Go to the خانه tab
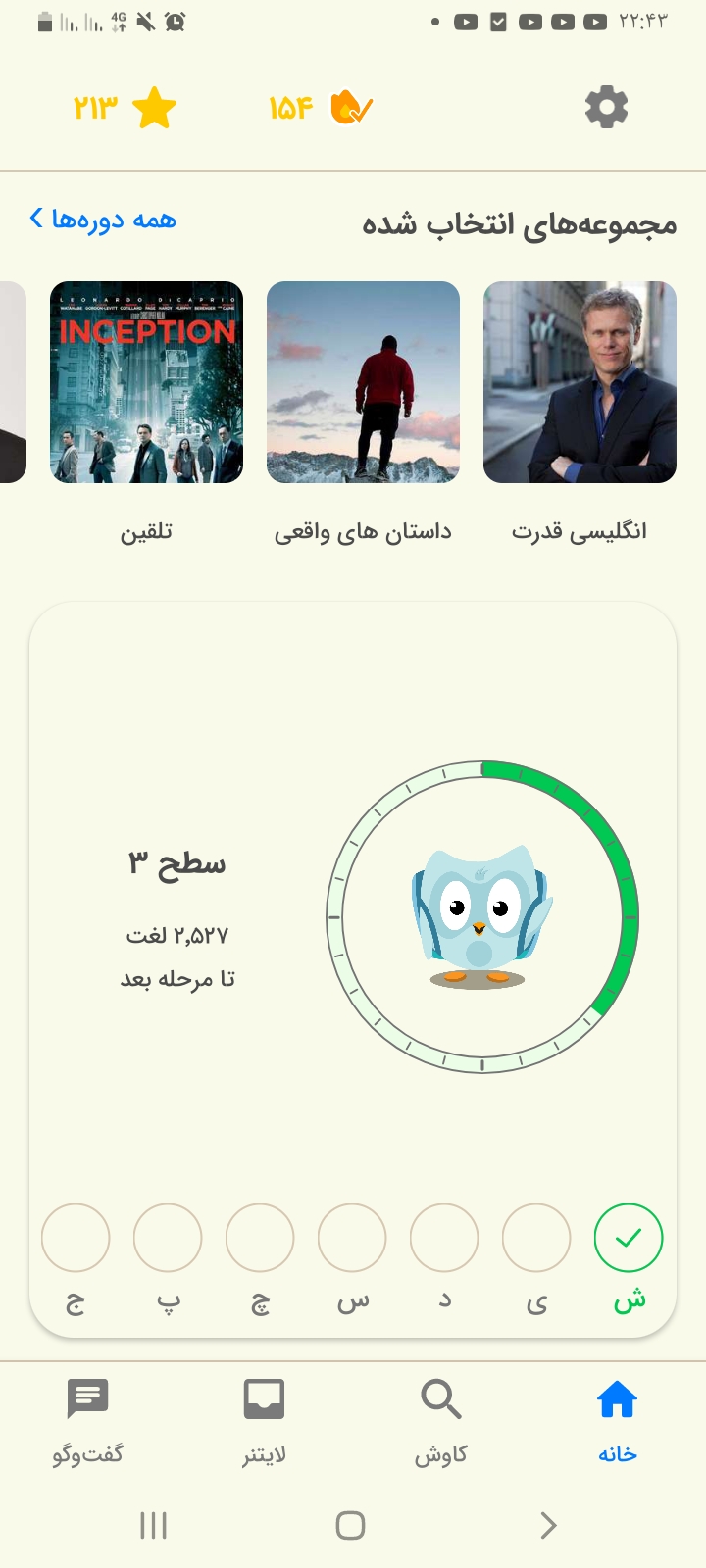Image resolution: width=706 pixels, height=1568 pixels. tap(618, 1419)
